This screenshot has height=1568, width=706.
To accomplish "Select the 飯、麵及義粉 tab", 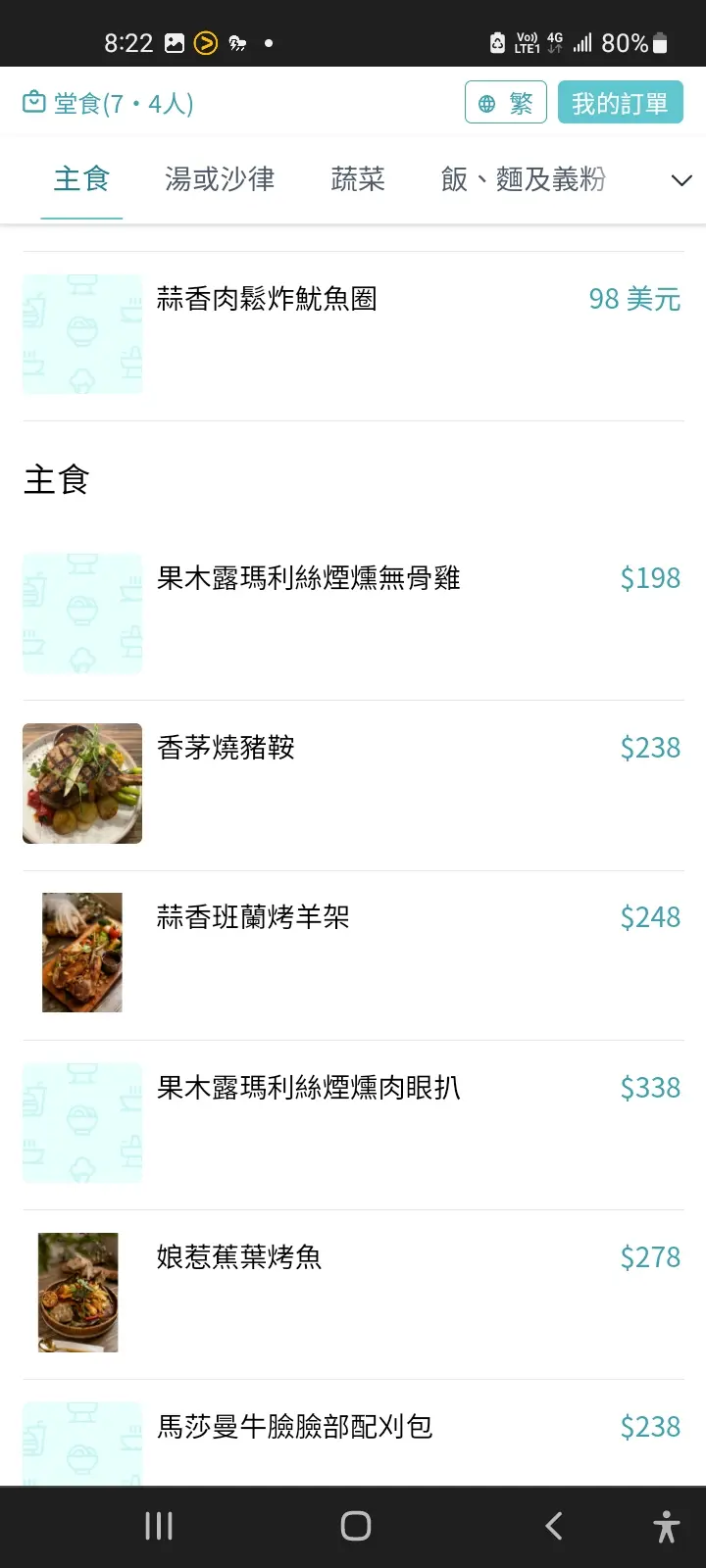I will (524, 179).
